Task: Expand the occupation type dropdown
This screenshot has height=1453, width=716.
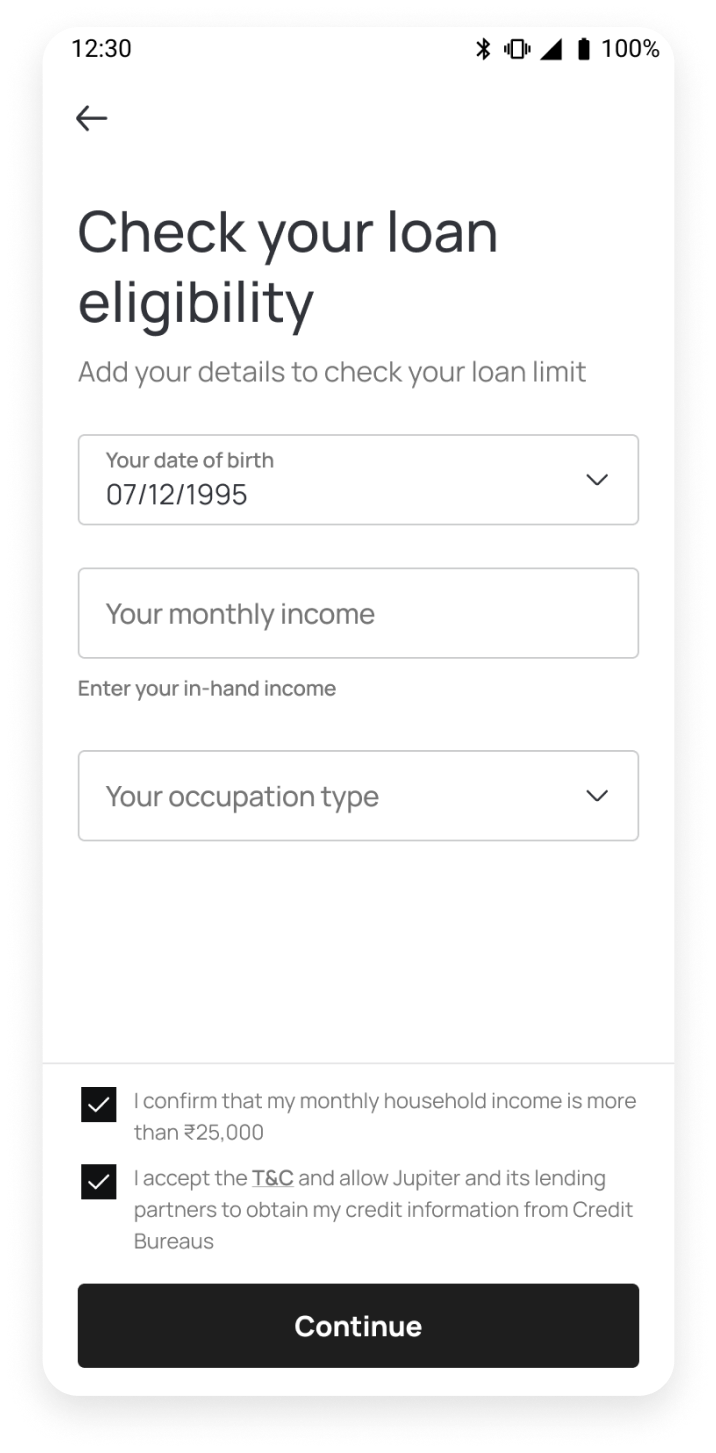Action: pyautogui.click(x=358, y=796)
